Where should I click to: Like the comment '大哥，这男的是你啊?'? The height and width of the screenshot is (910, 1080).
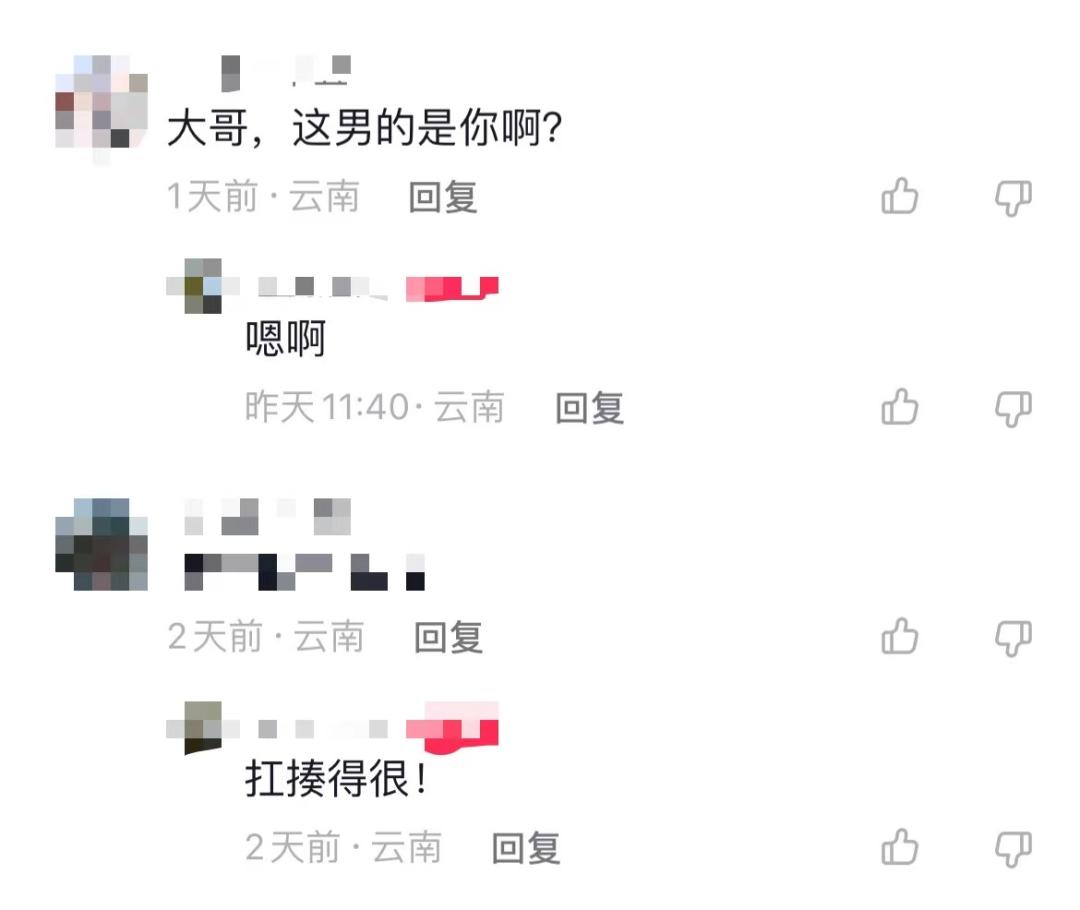[900, 197]
